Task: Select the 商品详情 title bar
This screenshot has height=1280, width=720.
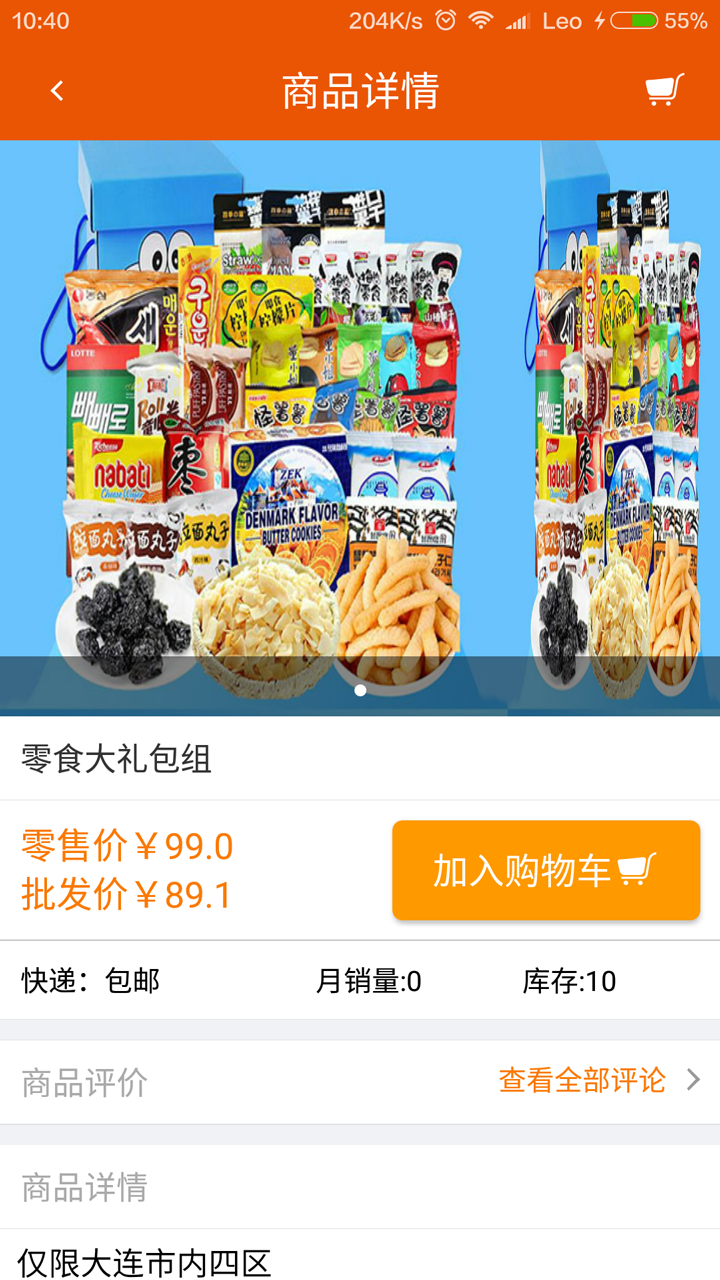Action: pyautogui.click(x=360, y=90)
